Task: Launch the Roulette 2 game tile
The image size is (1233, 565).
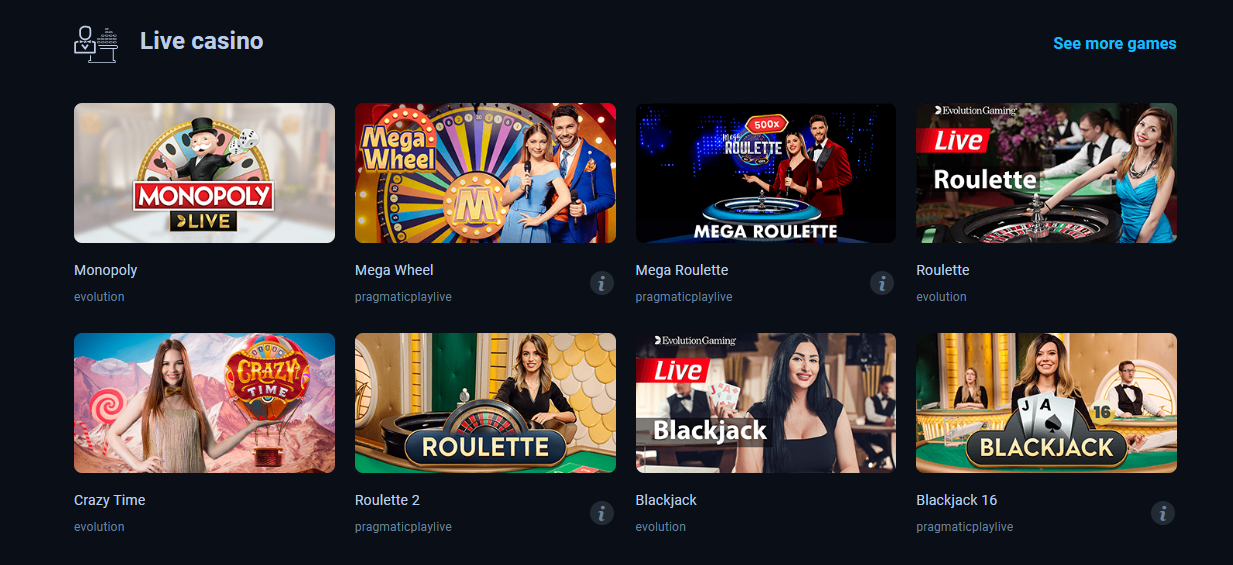Action: 485,403
